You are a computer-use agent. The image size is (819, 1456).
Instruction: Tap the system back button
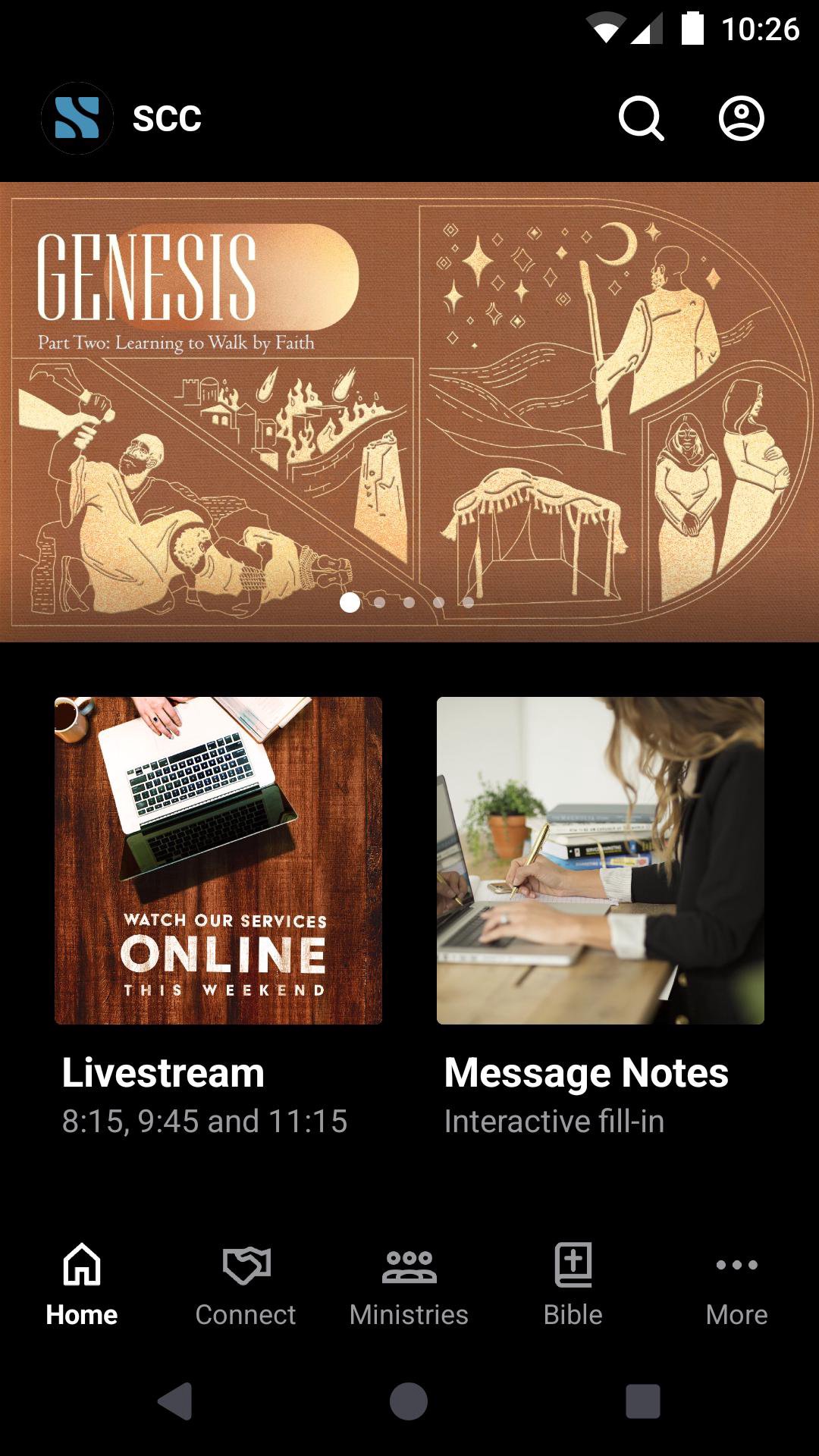tap(176, 1401)
